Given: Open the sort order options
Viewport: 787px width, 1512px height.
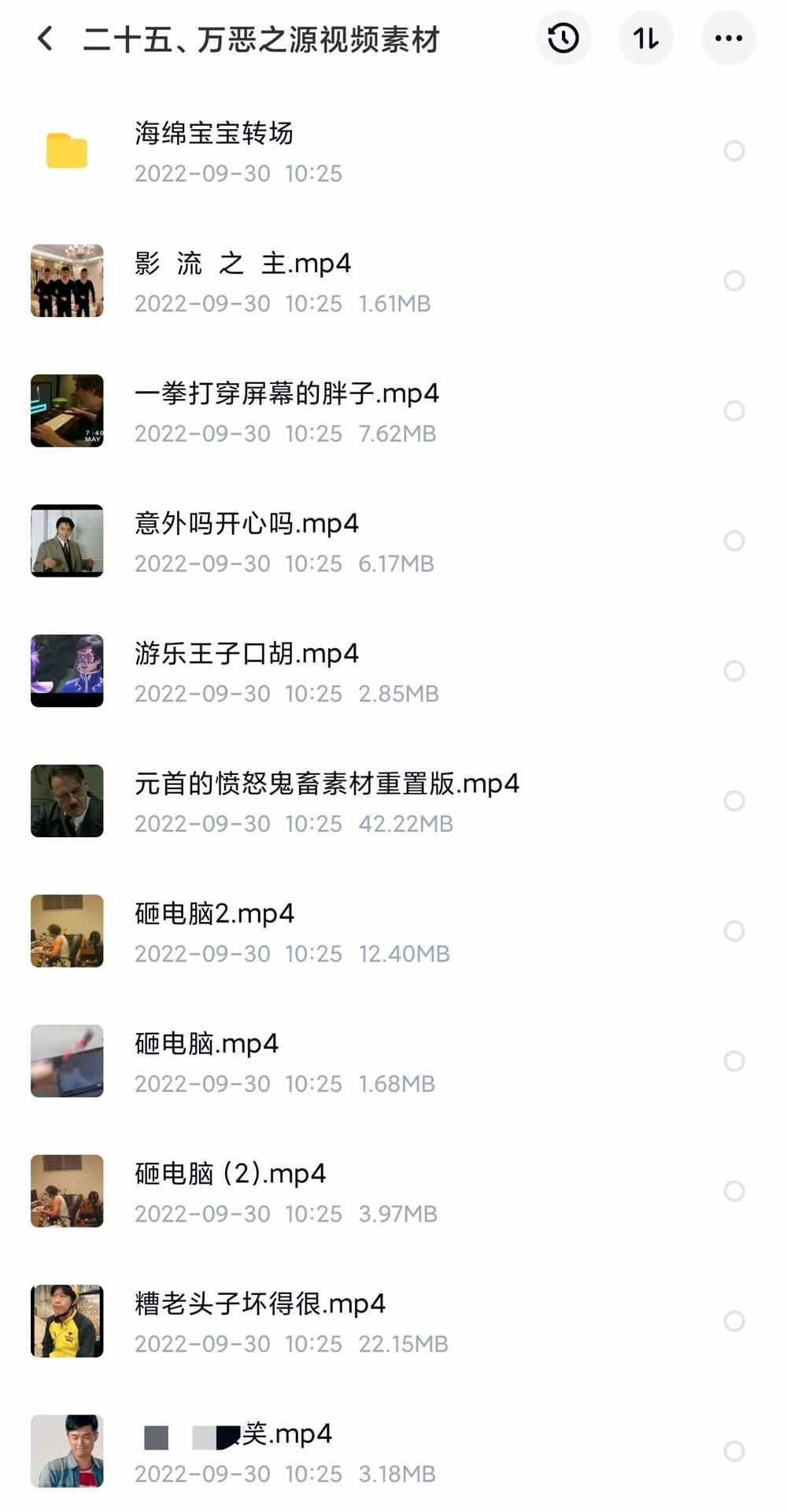Looking at the screenshot, I should tap(646, 39).
